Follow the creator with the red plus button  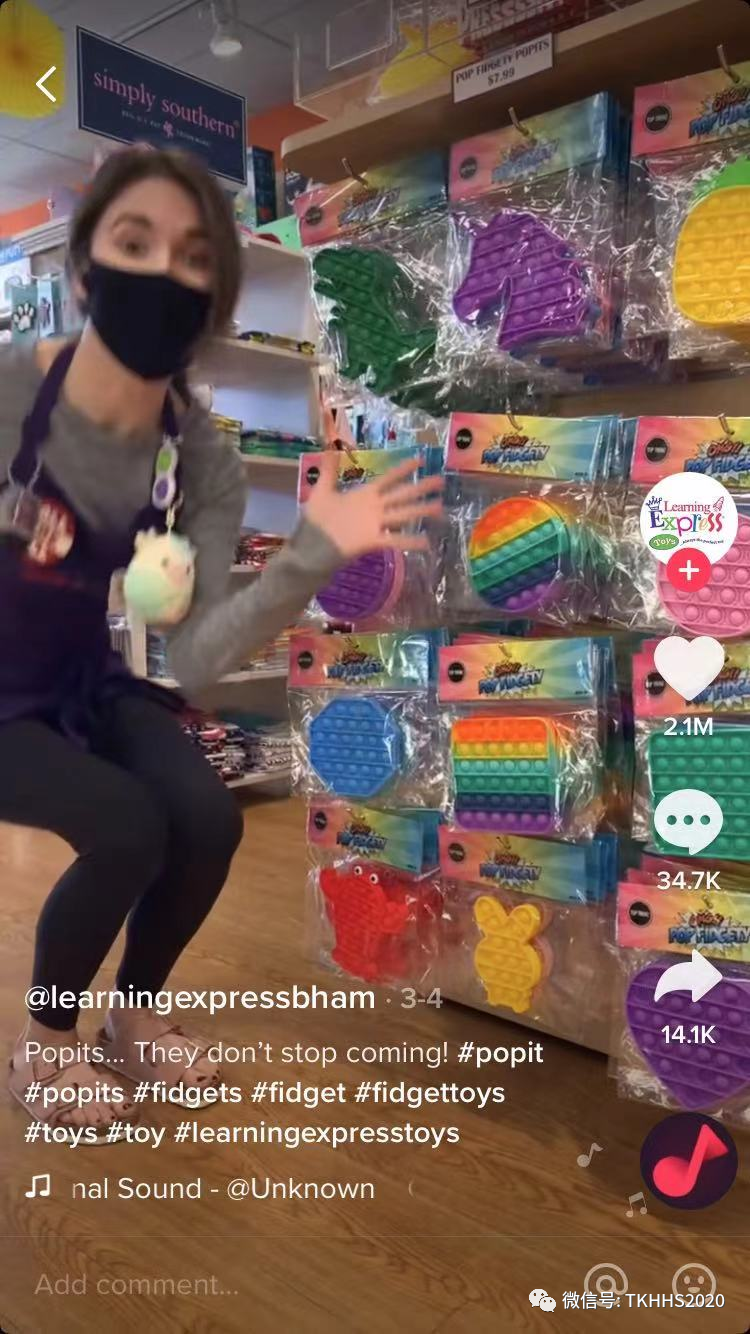pyautogui.click(x=688, y=571)
